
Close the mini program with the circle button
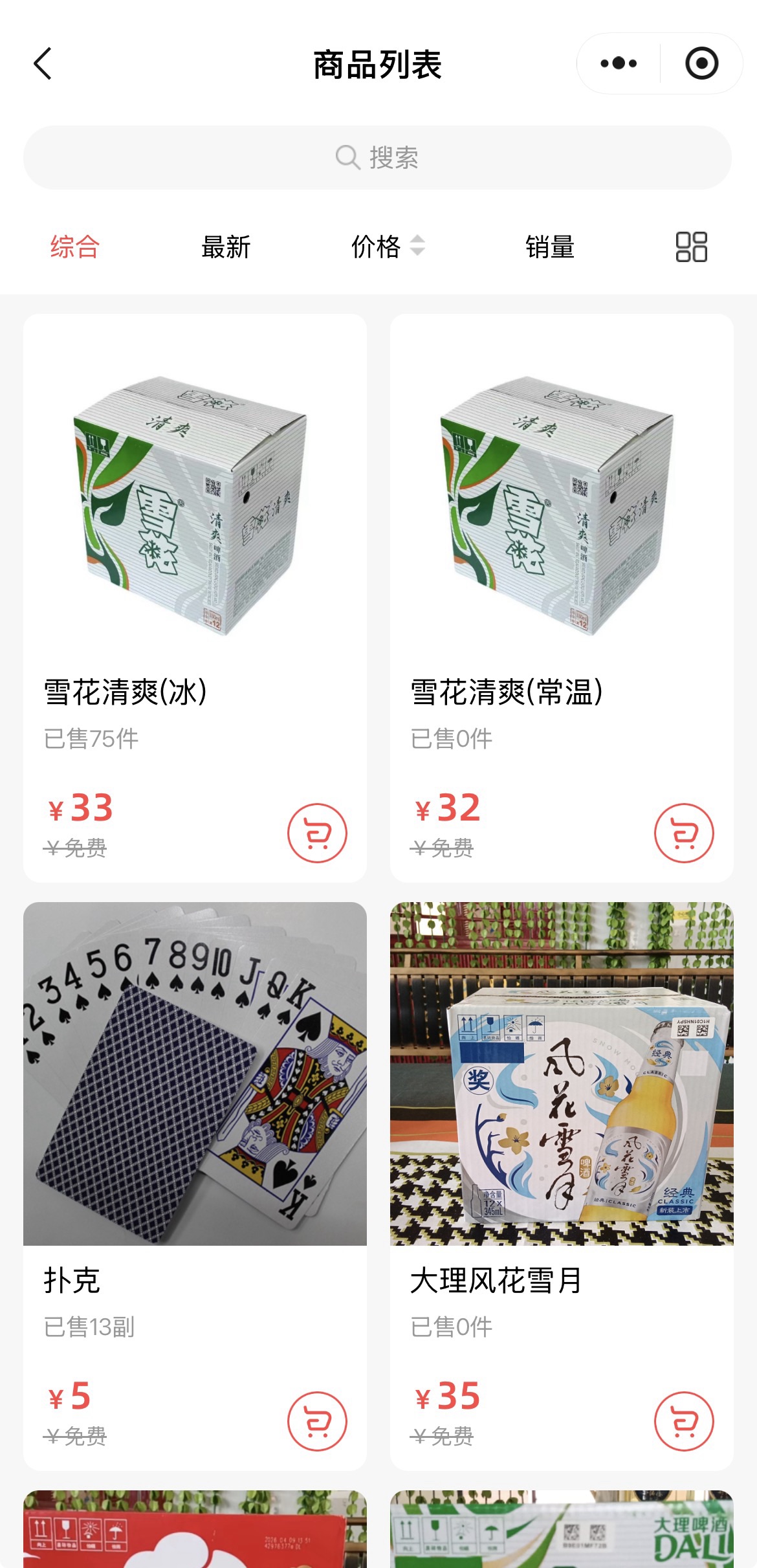click(702, 63)
